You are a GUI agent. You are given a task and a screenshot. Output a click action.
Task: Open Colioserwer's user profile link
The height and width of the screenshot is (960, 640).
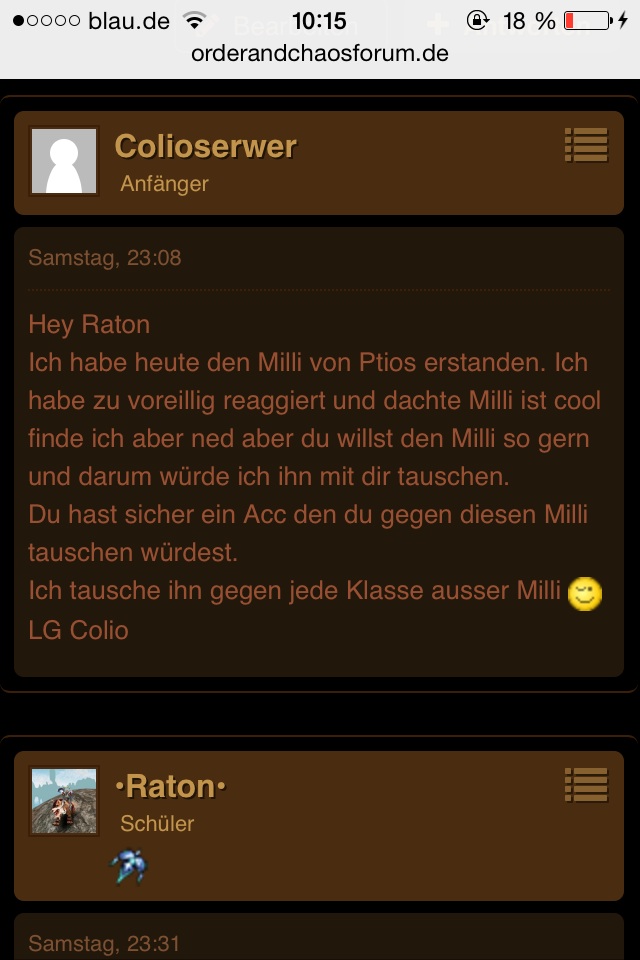pos(205,146)
